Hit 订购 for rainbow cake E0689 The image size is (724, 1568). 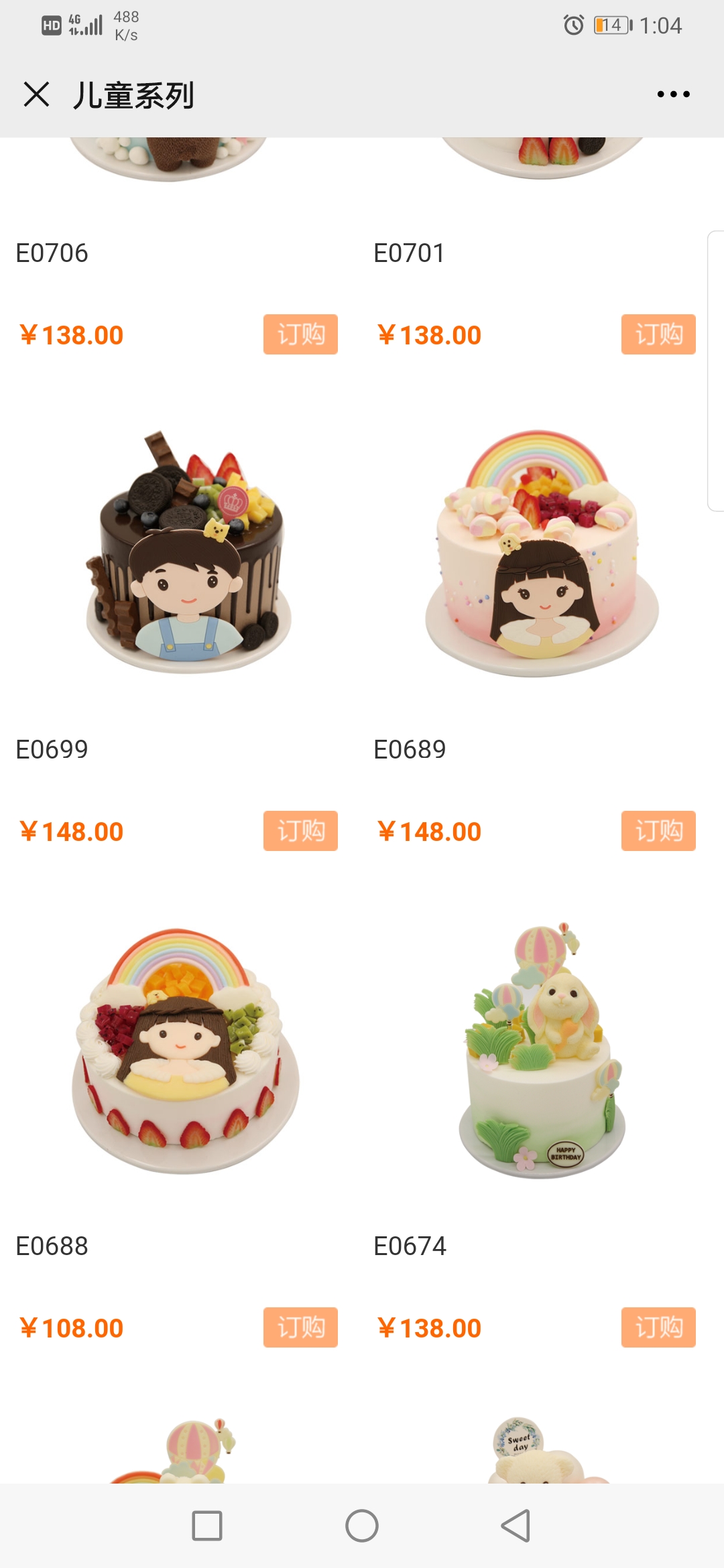tap(658, 831)
